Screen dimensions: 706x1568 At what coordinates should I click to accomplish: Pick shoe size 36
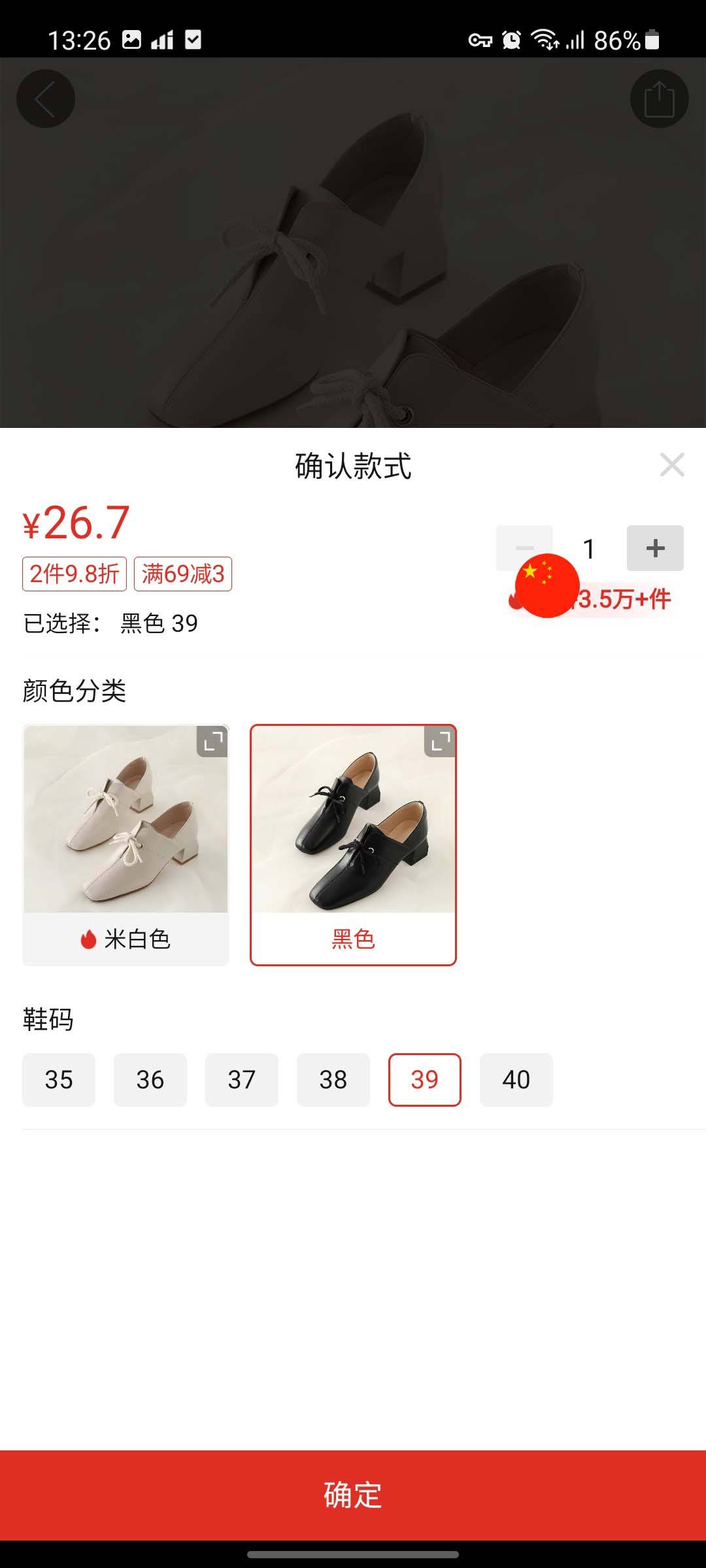click(150, 1080)
